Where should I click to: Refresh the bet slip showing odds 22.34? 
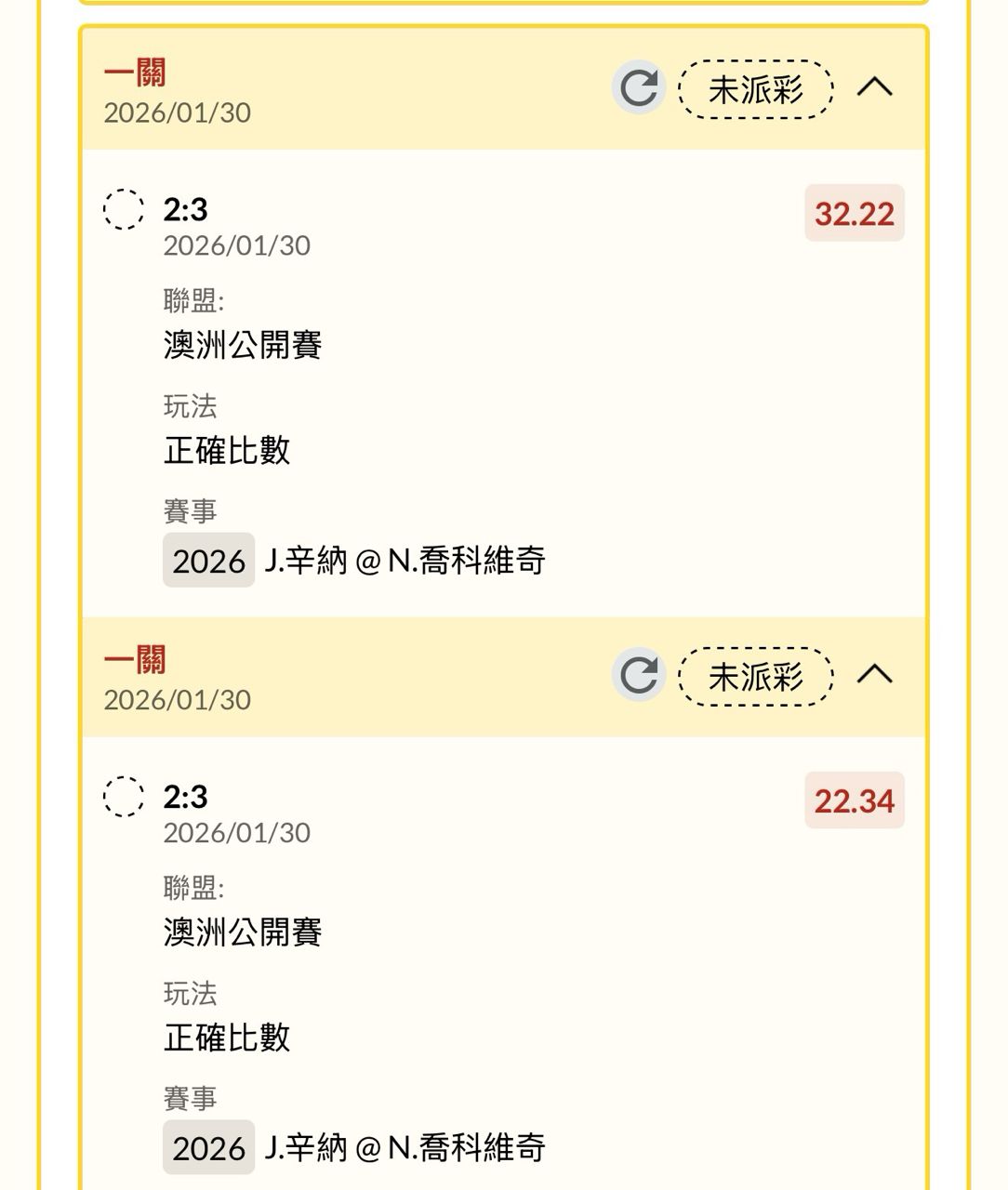coord(639,675)
